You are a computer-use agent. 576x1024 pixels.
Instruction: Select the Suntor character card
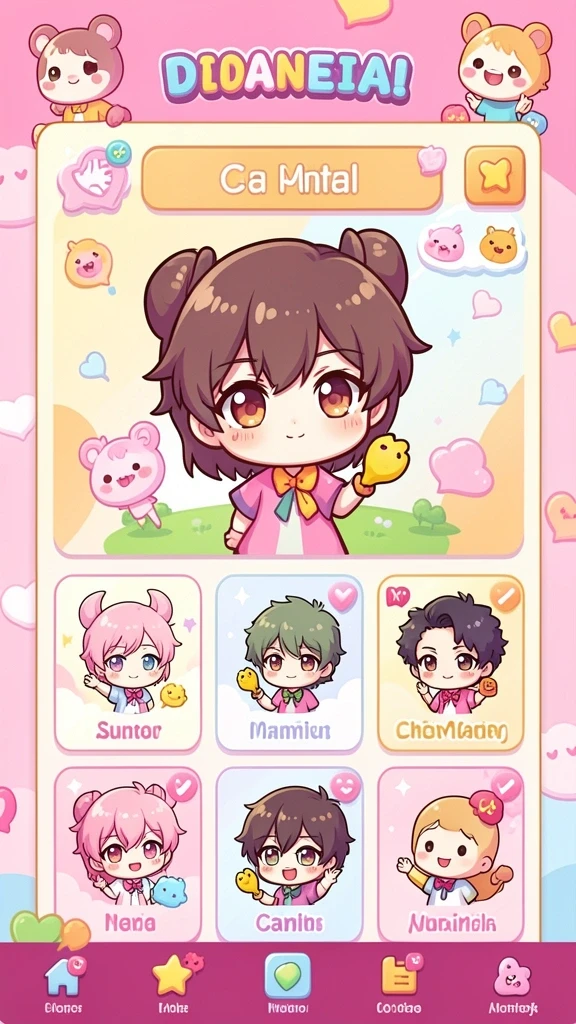[x=128, y=664]
